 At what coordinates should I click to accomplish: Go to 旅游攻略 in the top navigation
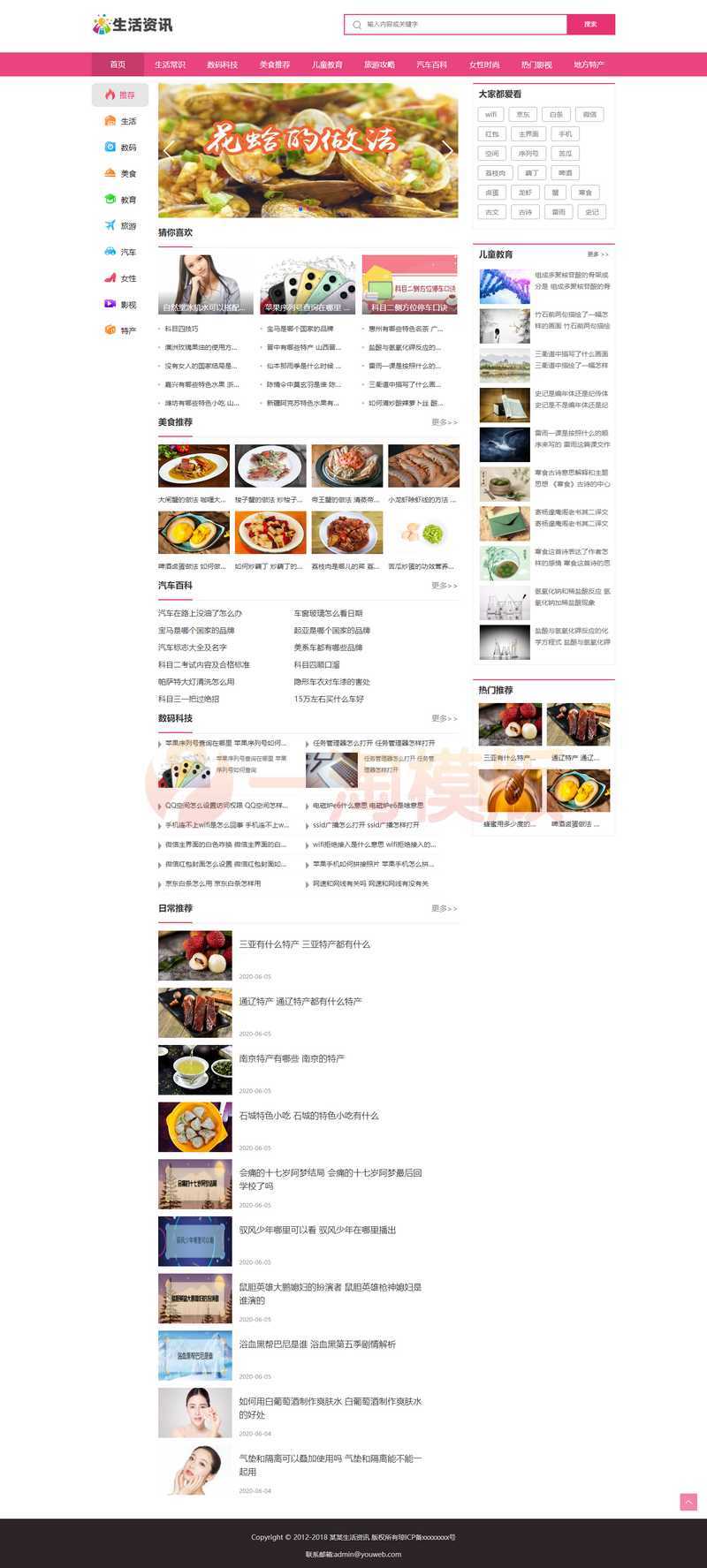coord(379,64)
